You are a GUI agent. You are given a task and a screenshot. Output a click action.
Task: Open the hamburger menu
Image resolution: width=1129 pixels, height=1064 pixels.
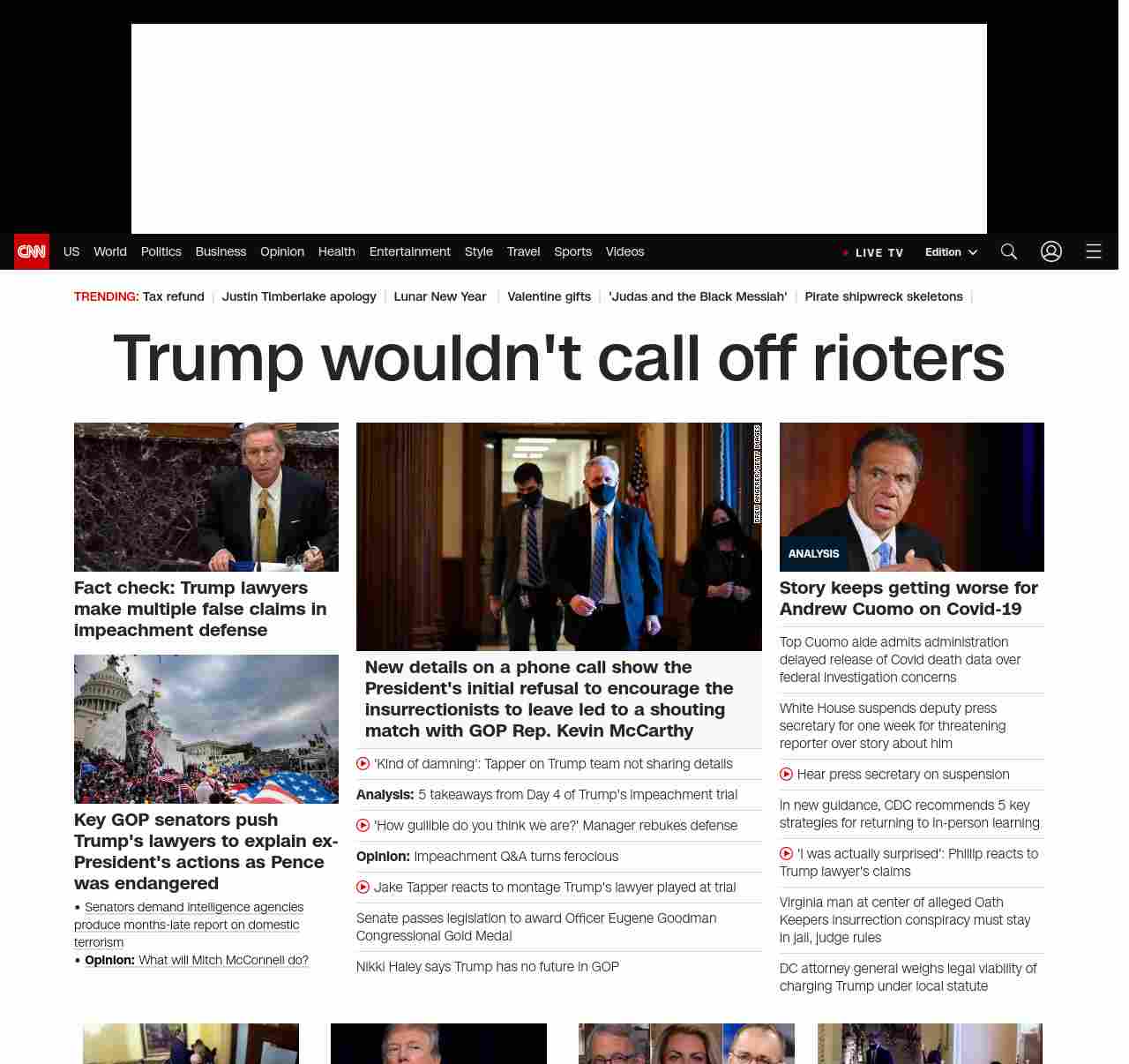pyautogui.click(x=1093, y=252)
